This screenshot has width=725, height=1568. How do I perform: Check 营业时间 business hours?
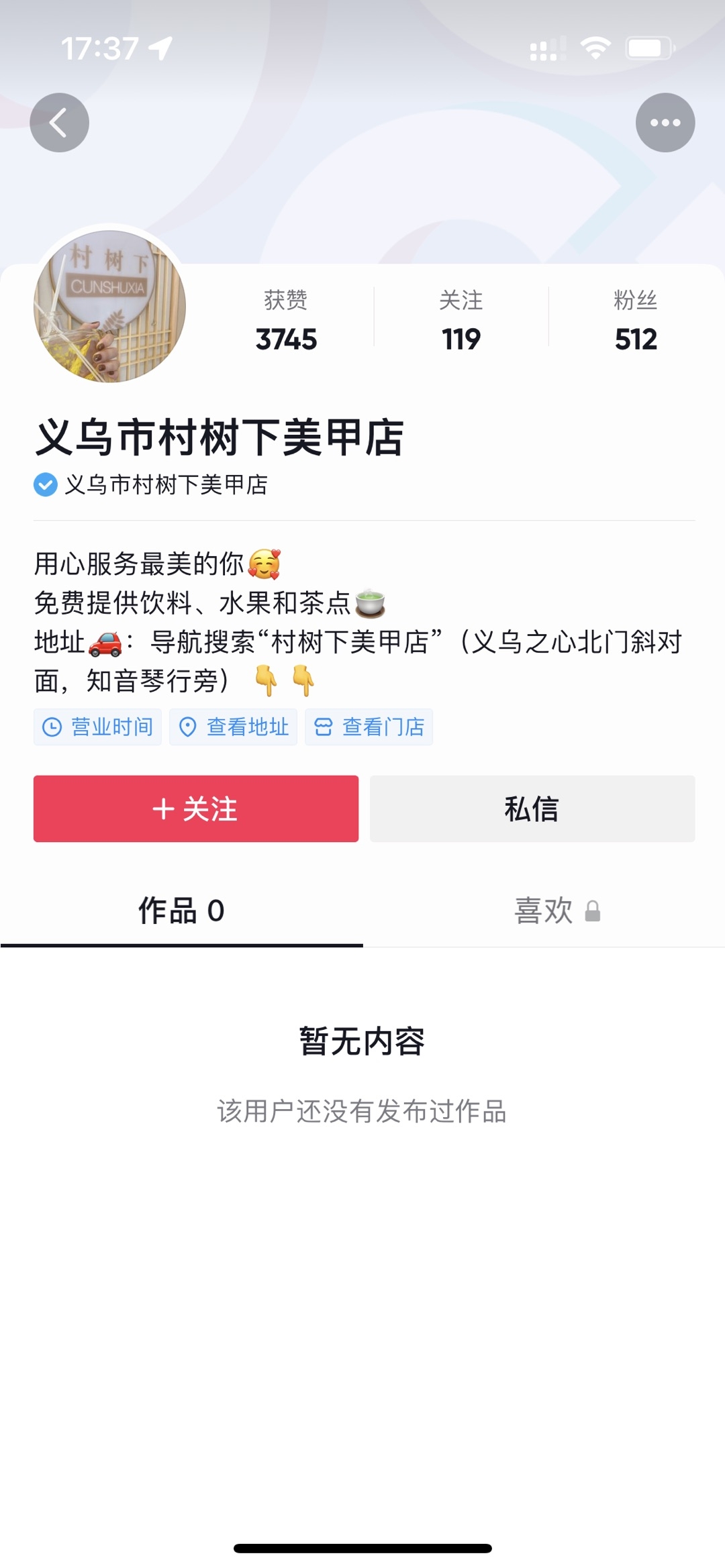pos(98,727)
